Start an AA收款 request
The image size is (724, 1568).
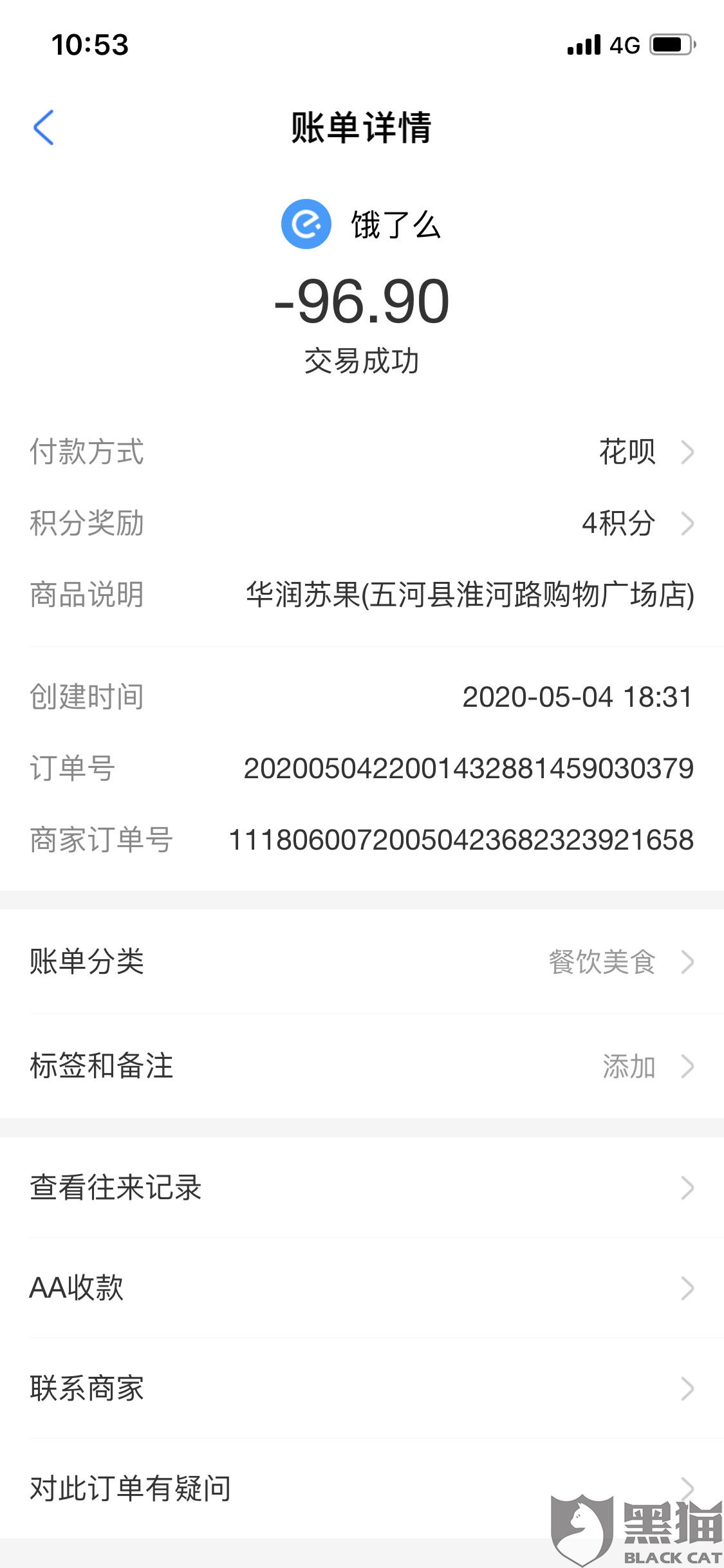362,1288
